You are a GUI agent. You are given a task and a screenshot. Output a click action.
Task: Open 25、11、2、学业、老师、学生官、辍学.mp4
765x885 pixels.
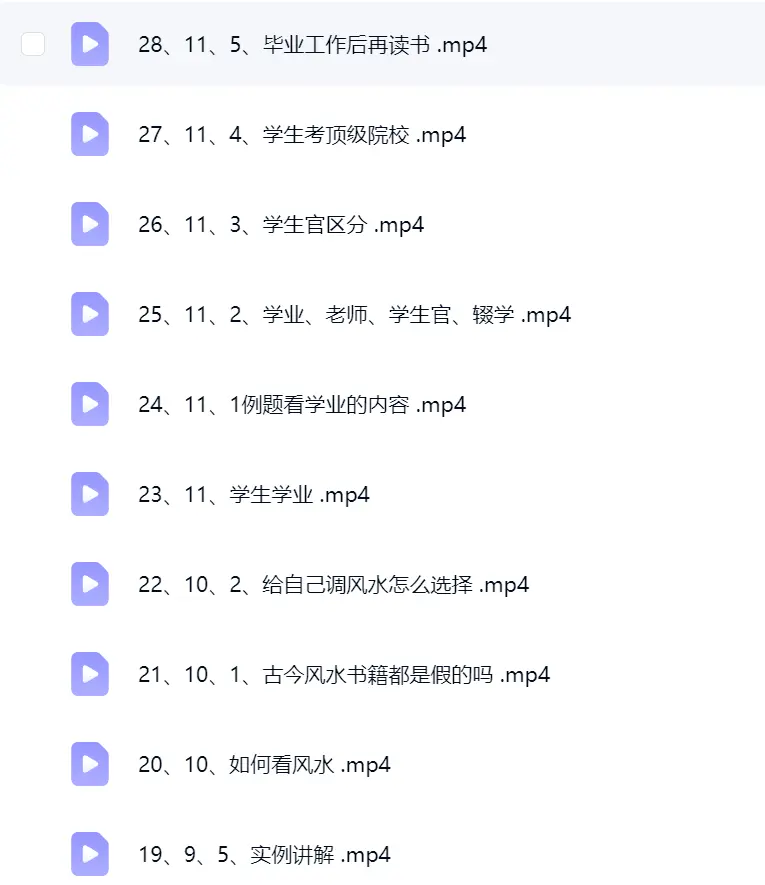(354, 314)
